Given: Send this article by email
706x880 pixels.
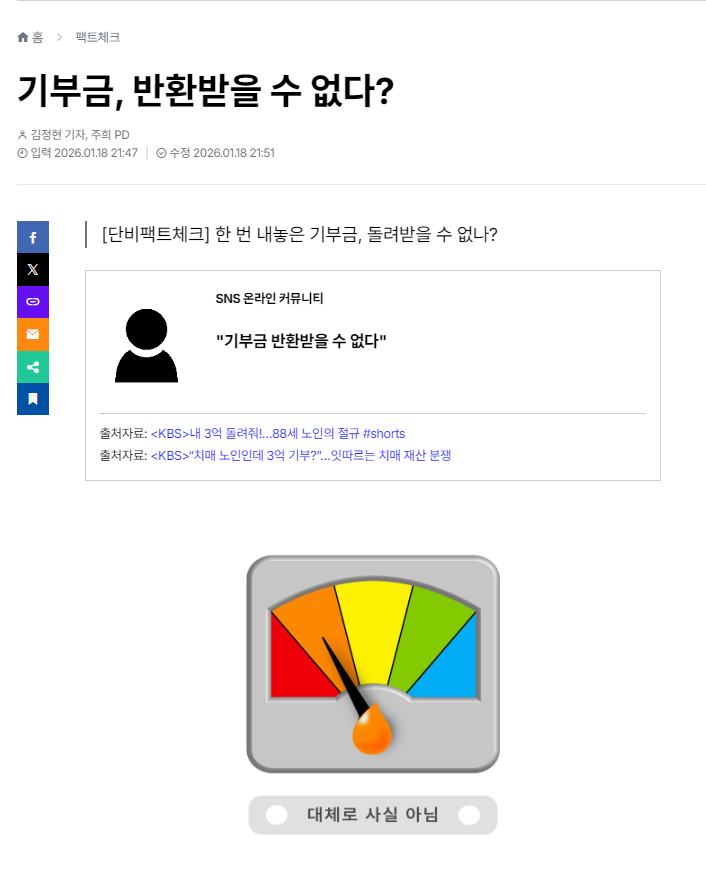Looking at the screenshot, I should 33,334.
